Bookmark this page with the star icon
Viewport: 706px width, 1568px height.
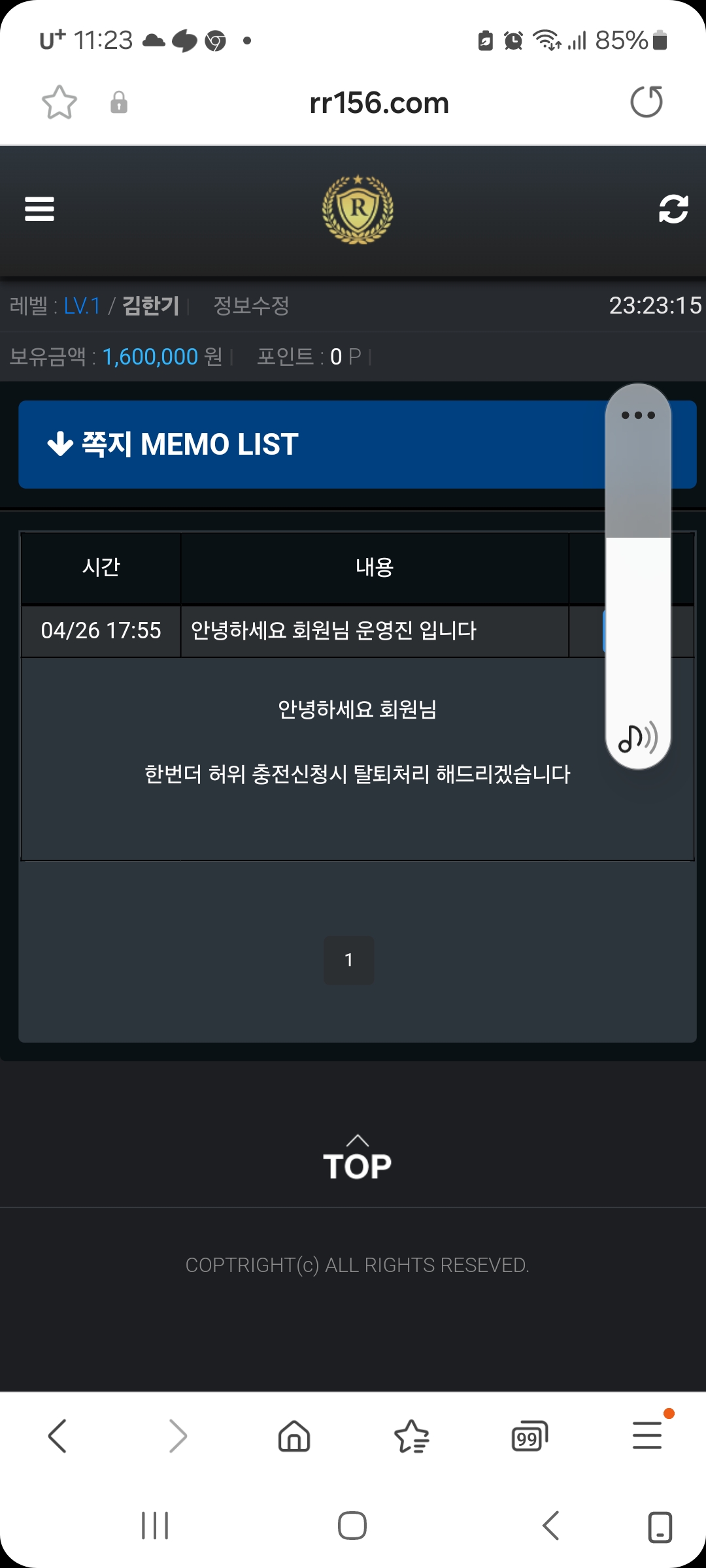point(59,103)
